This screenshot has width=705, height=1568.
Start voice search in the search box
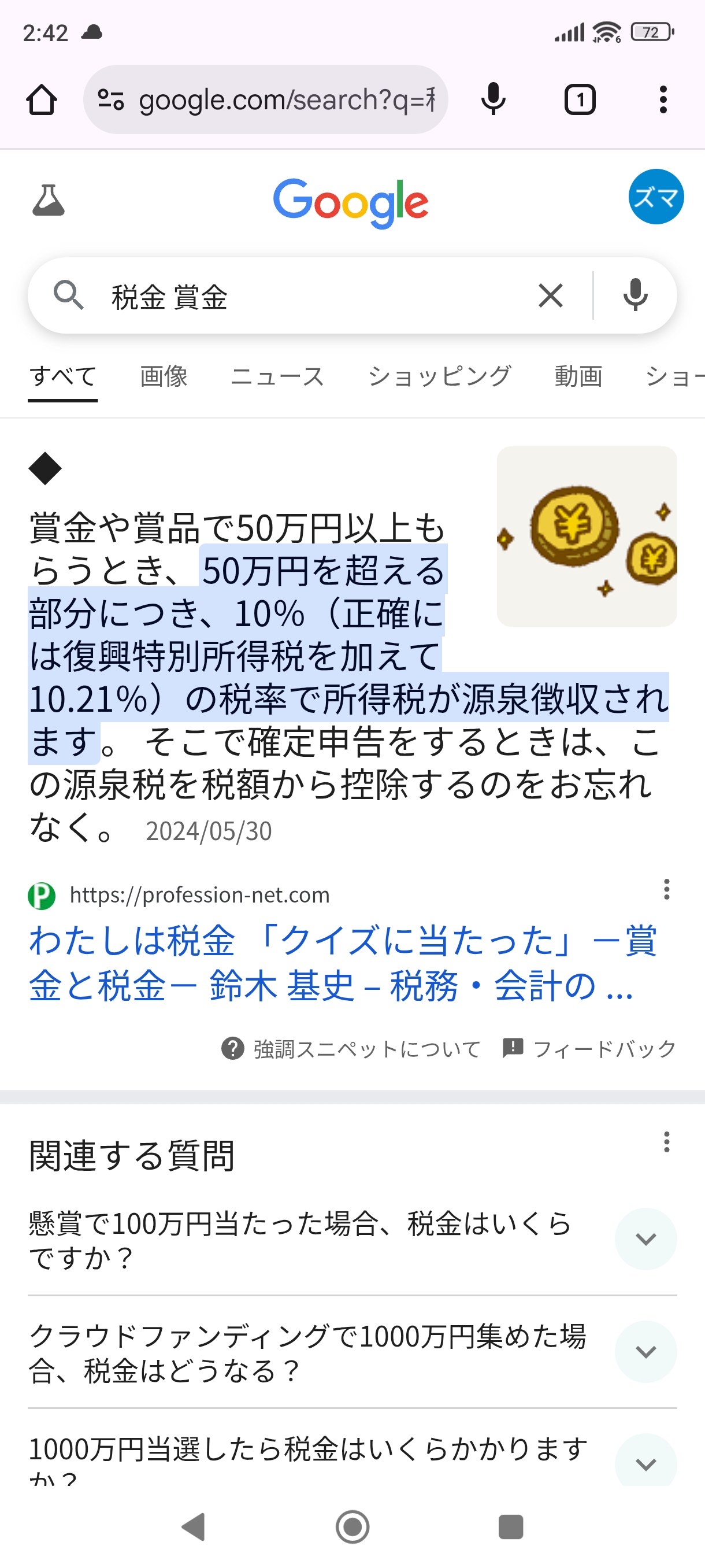pos(635,297)
